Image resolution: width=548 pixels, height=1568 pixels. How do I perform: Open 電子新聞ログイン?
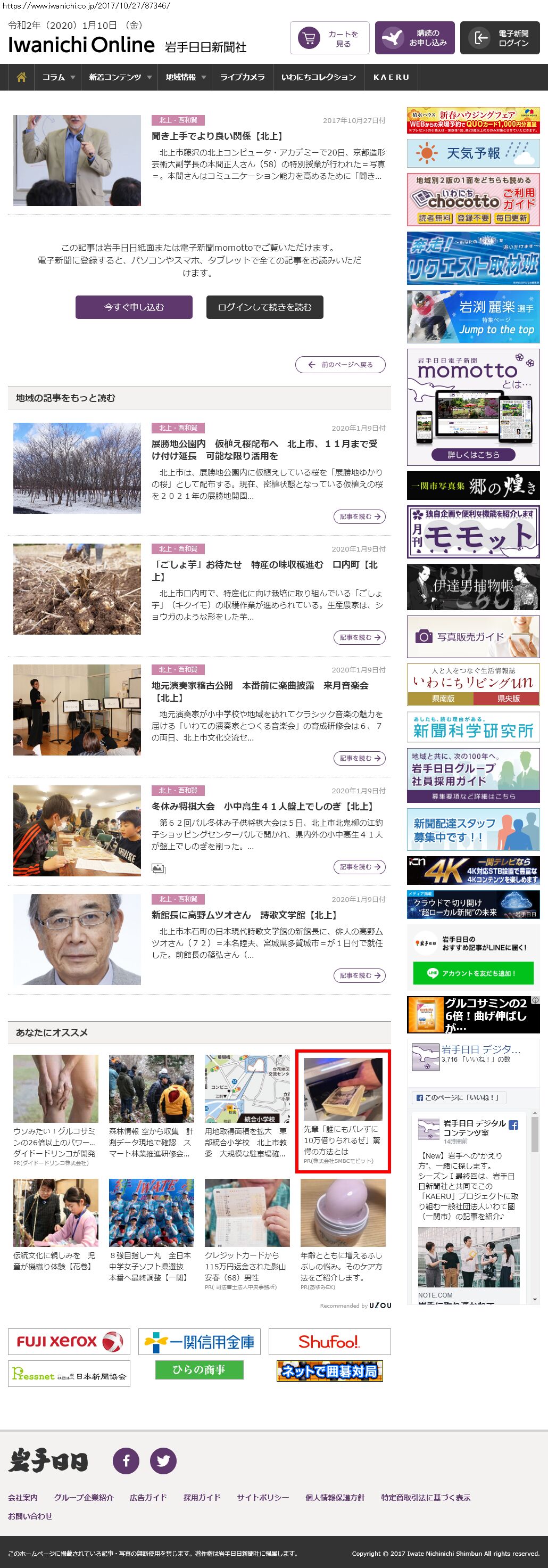tap(500, 38)
